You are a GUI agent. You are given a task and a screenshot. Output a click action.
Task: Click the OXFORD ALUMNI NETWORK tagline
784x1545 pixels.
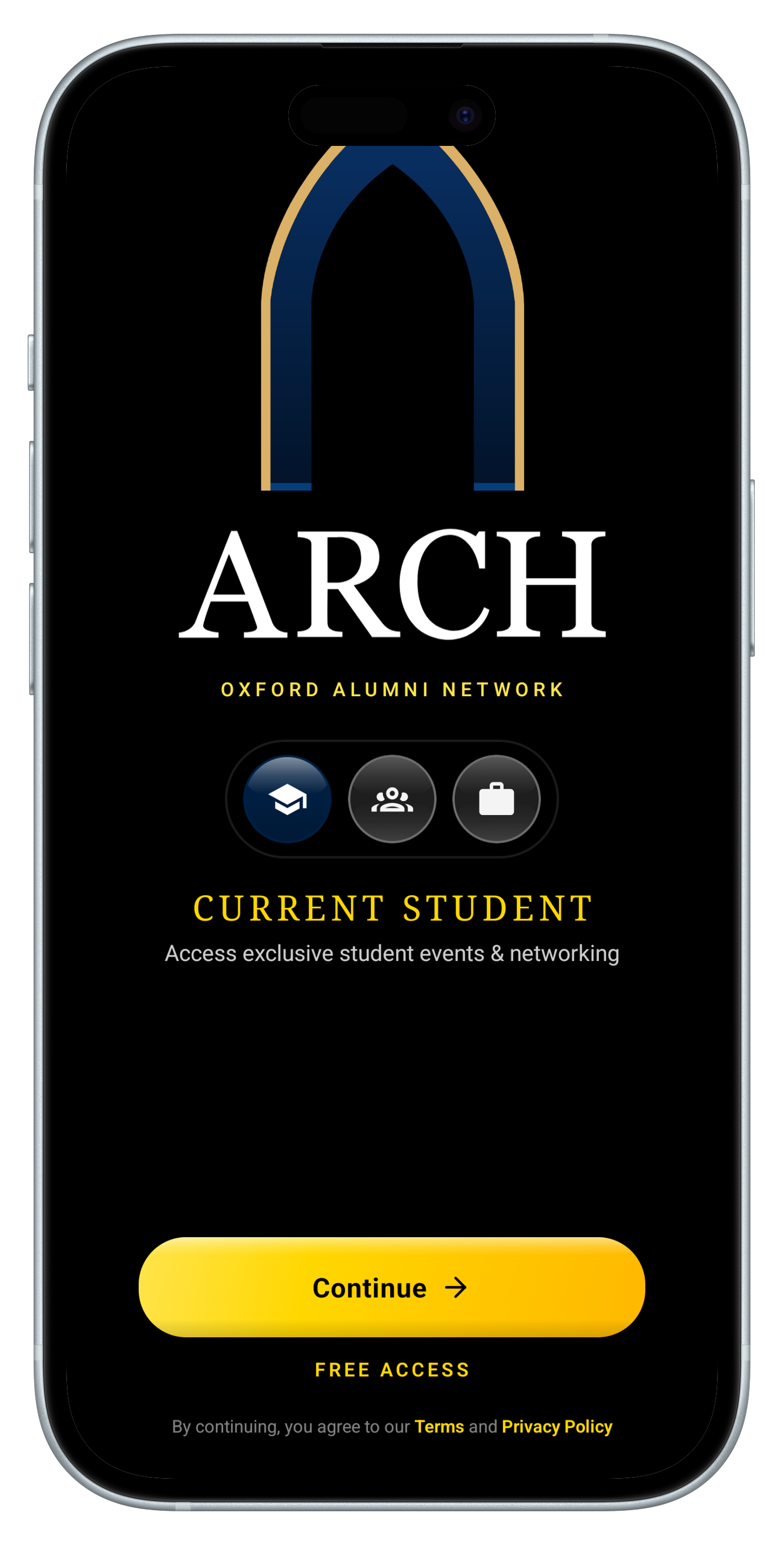tap(392, 690)
